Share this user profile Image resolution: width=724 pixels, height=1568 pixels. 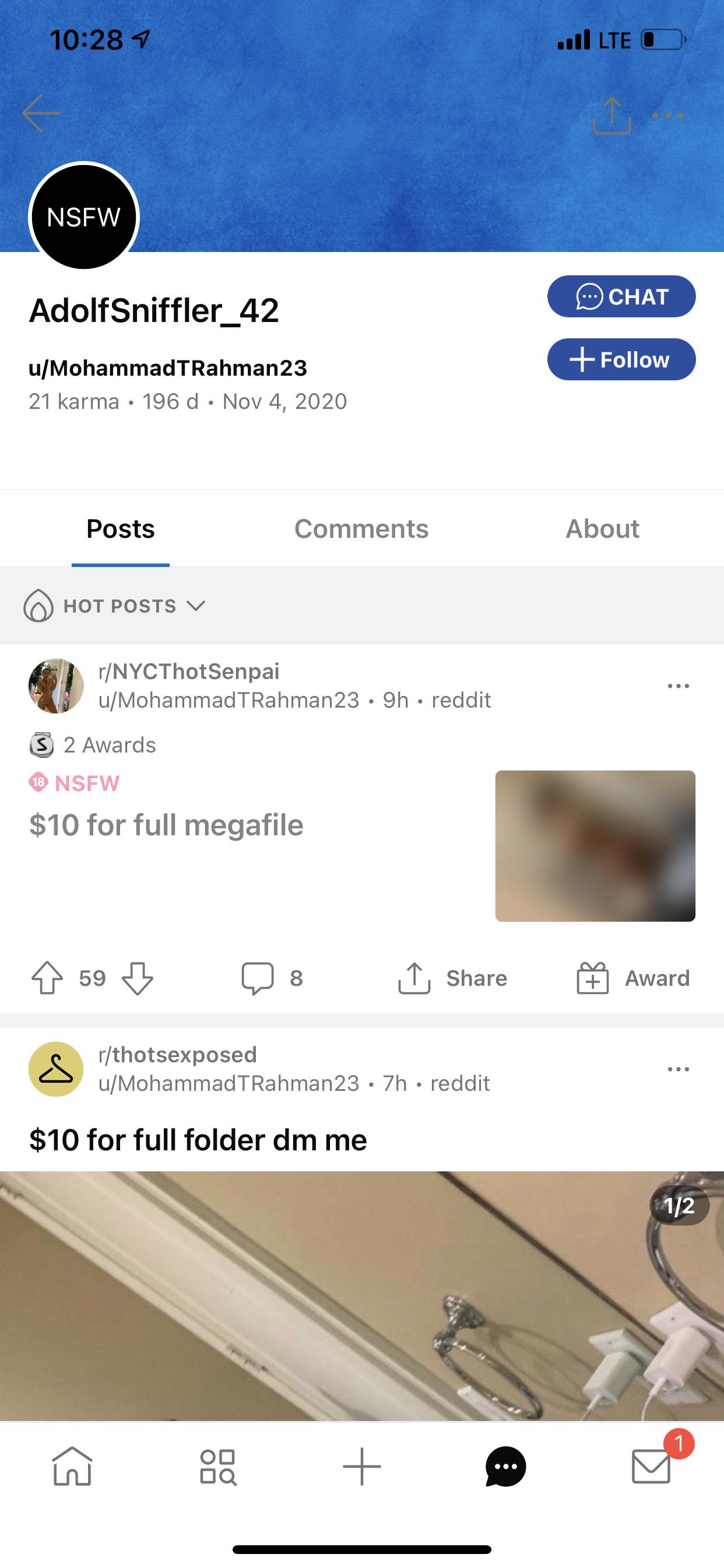613,116
